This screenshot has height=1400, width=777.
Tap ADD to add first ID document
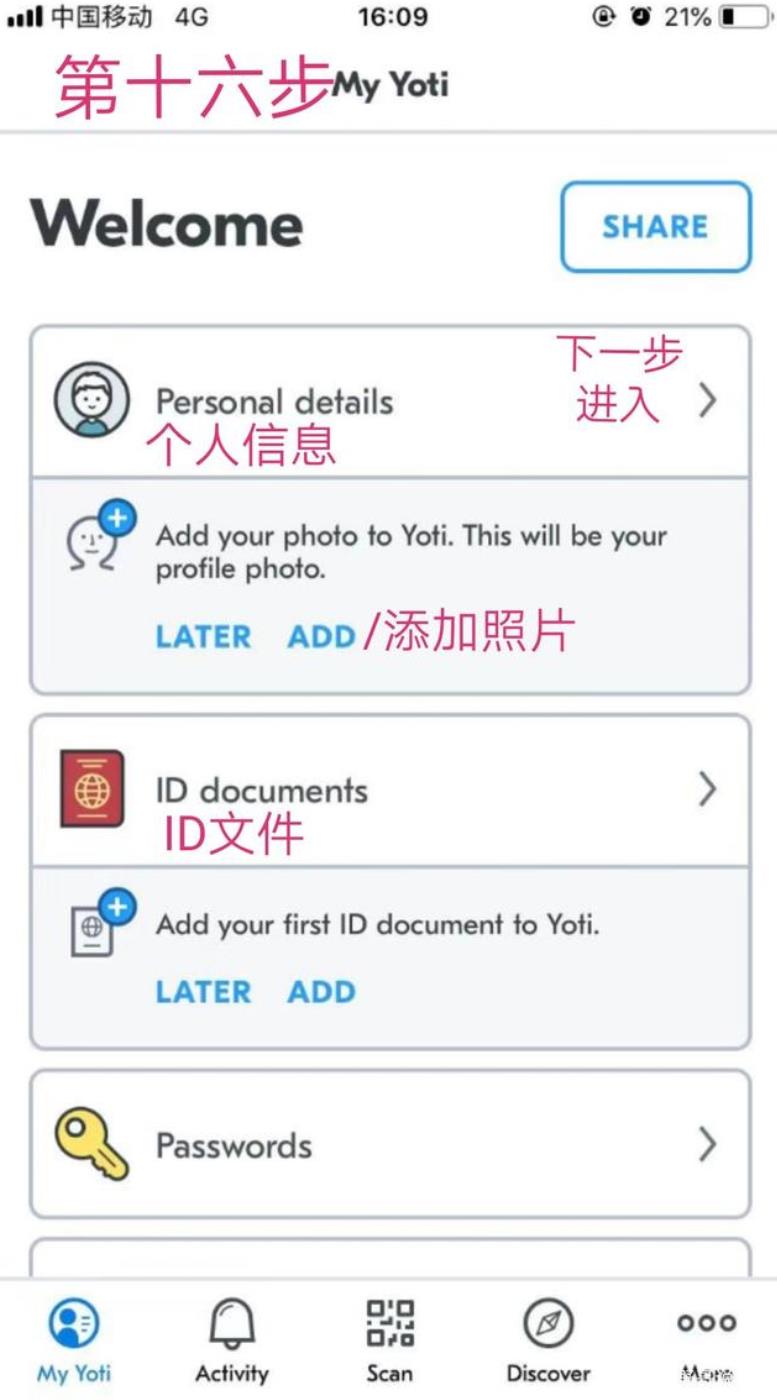click(322, 992)
